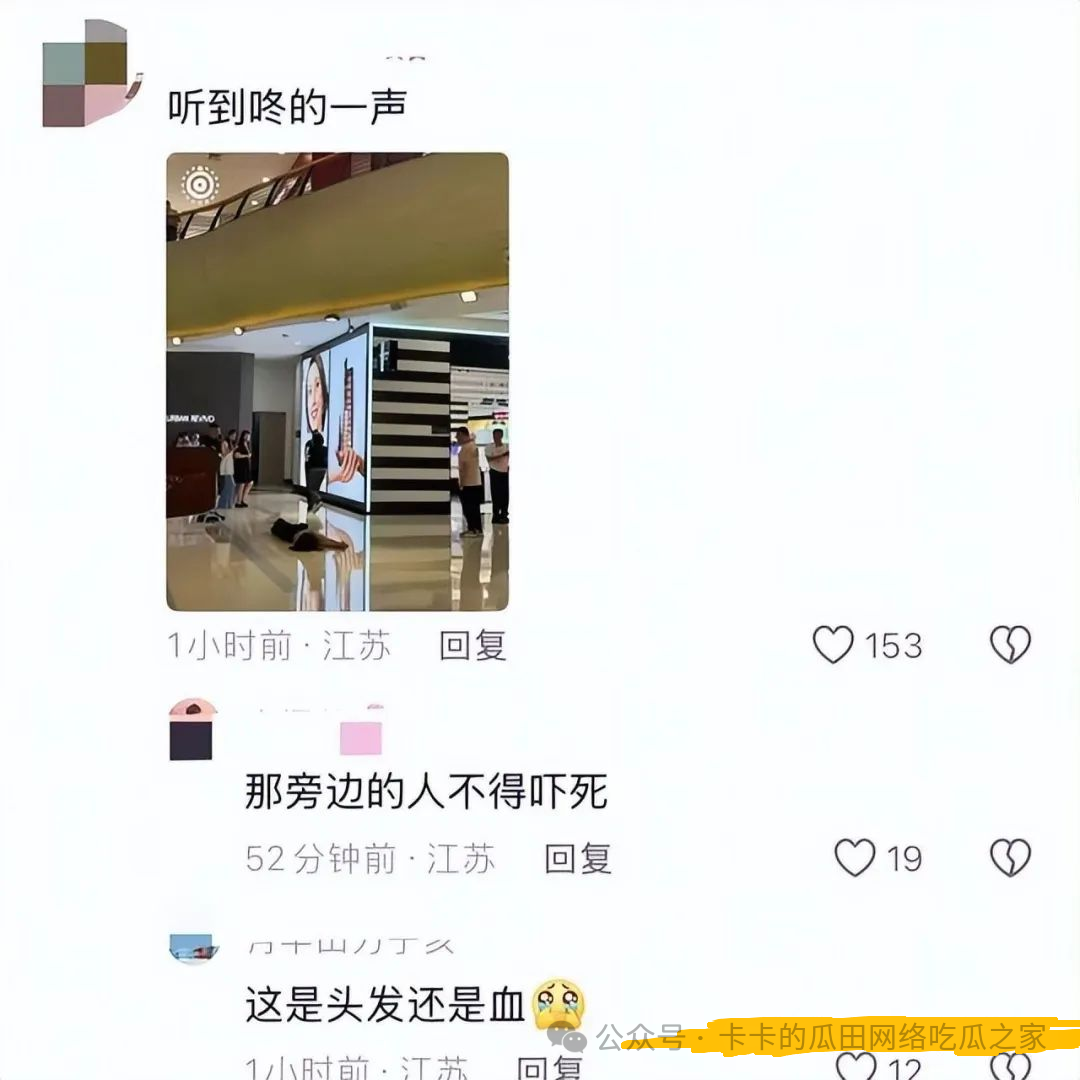Like the comment with 153 likes
This screenshot has height=1080, width=1080.
point(833,646)
